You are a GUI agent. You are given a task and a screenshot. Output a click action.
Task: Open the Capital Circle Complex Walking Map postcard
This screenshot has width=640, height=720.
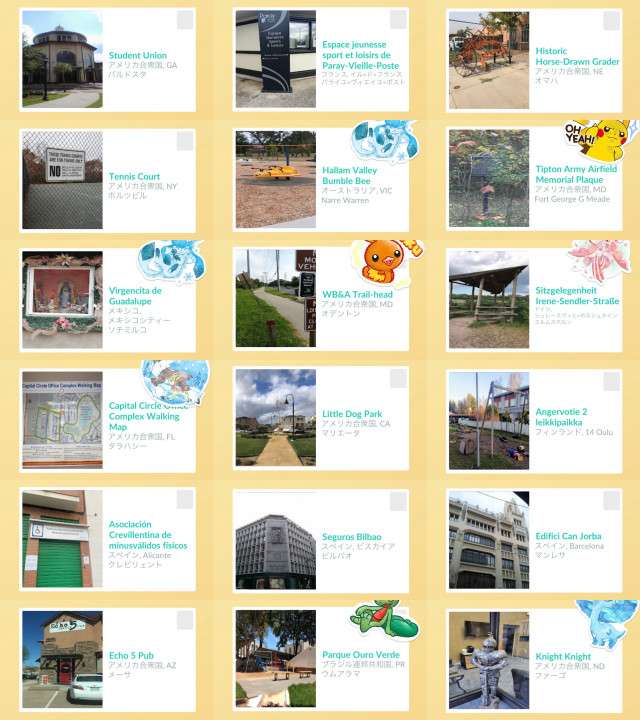point(108,420)
